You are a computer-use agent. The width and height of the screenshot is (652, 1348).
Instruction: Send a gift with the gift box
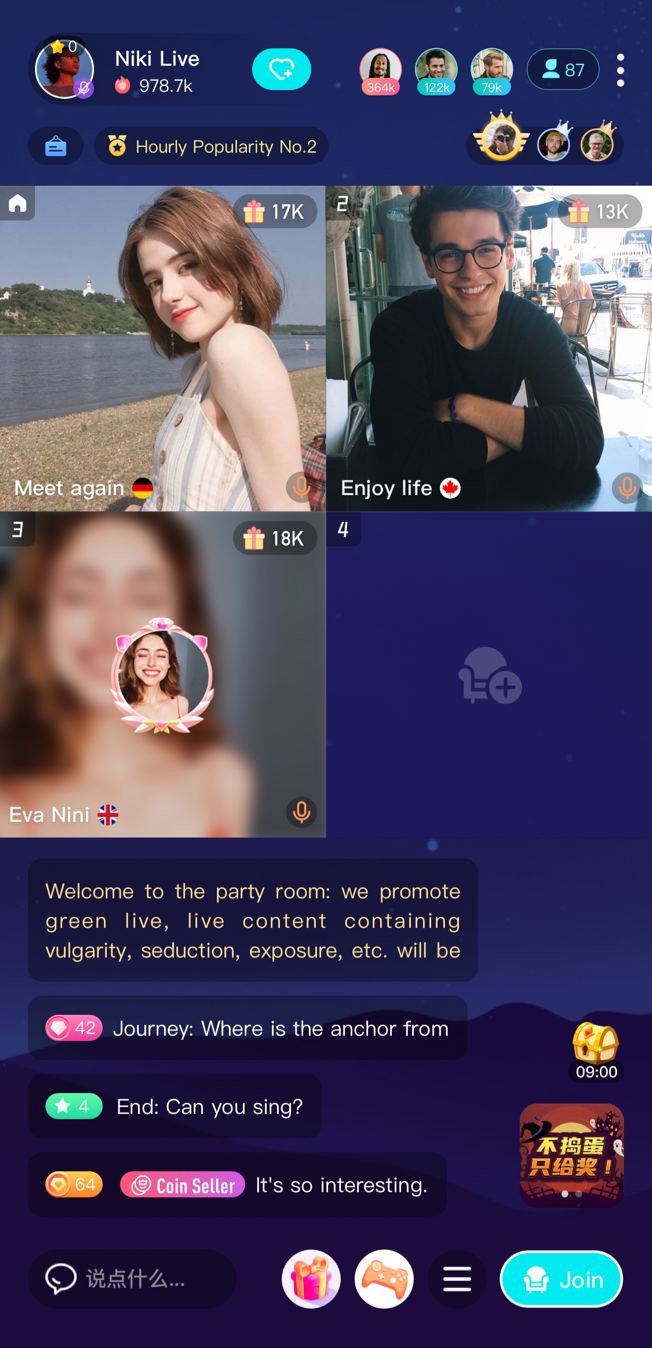click(311, 1279)
